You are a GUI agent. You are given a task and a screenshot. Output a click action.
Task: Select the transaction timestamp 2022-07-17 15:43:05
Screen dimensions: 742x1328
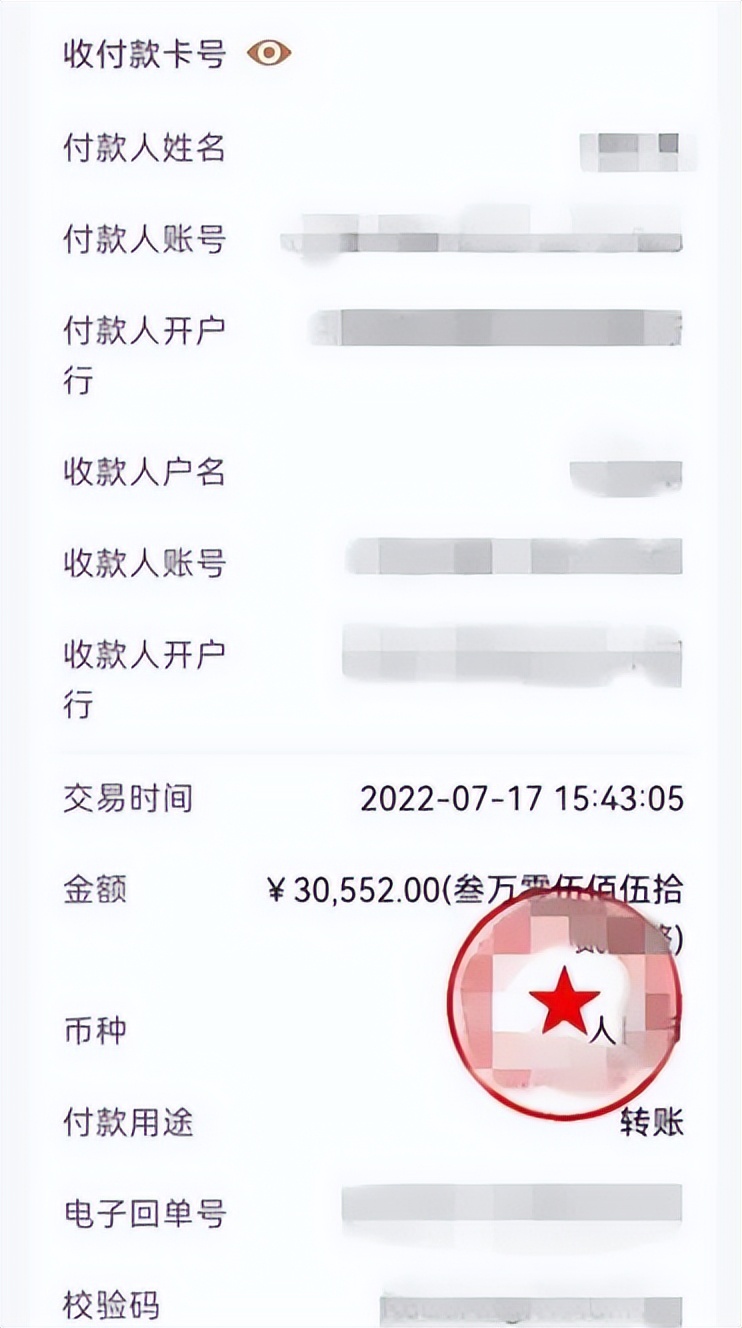tap(524, 799)
